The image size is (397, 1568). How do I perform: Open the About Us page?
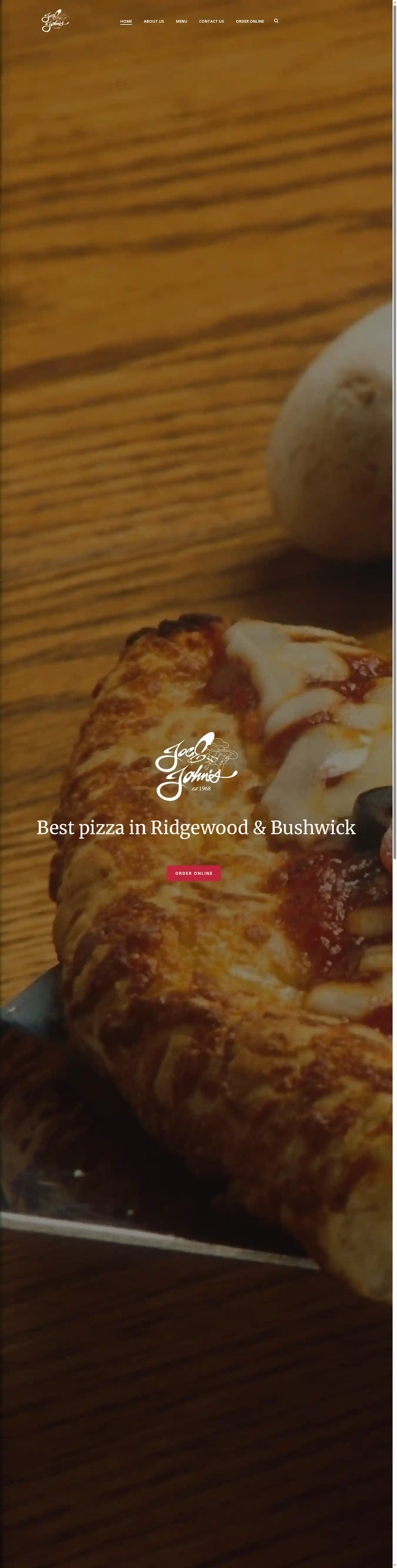tap(154, 21)
